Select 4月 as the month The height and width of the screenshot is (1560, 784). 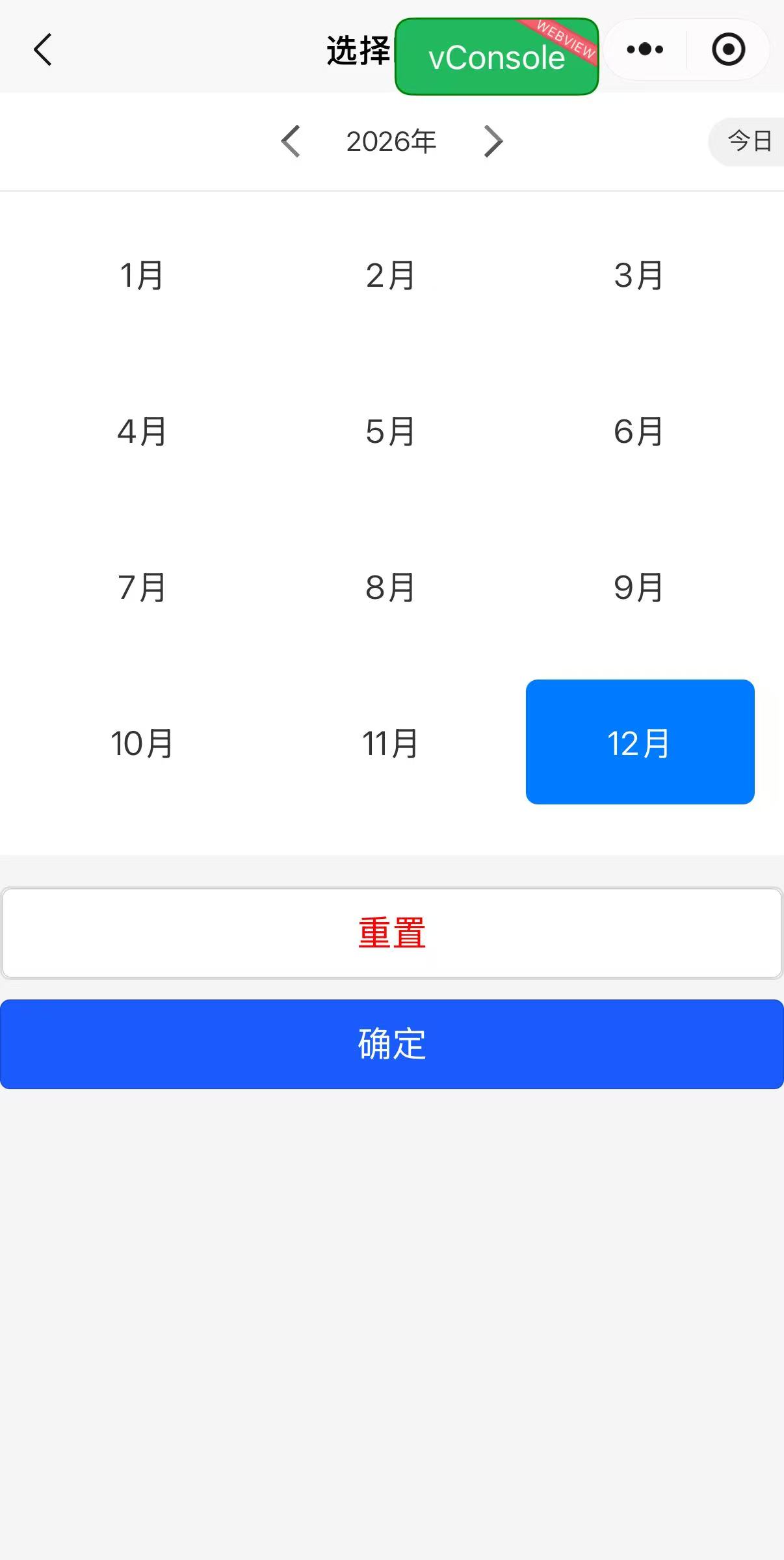142,431
